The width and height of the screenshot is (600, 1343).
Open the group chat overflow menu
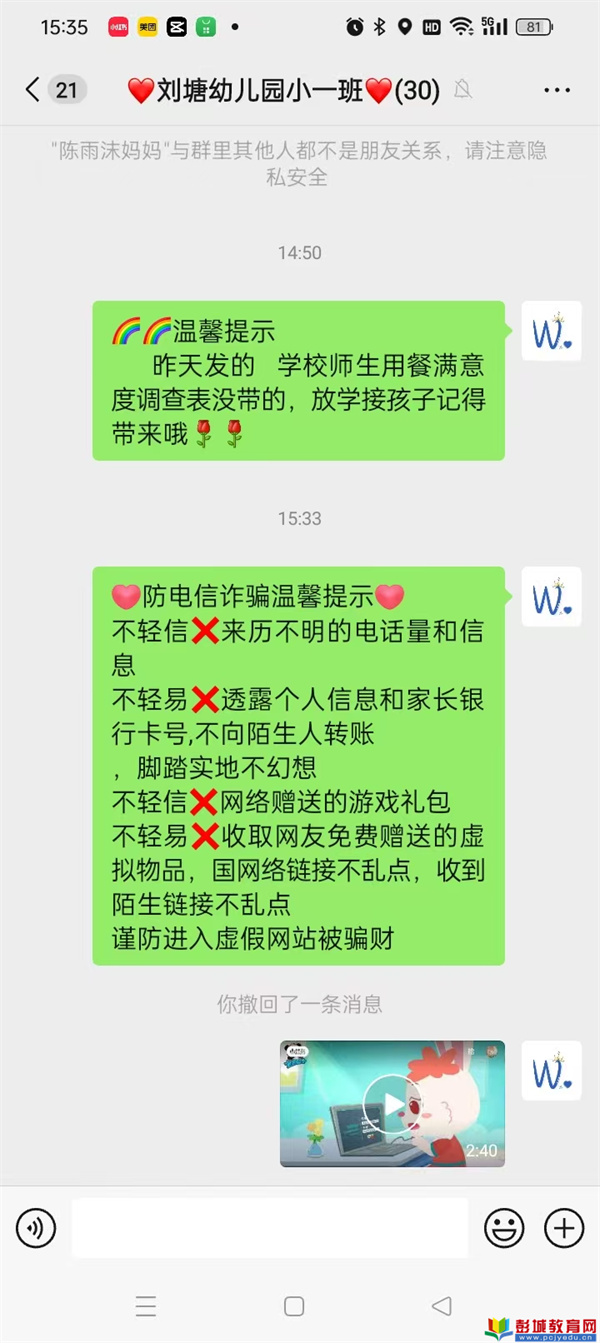557,91
